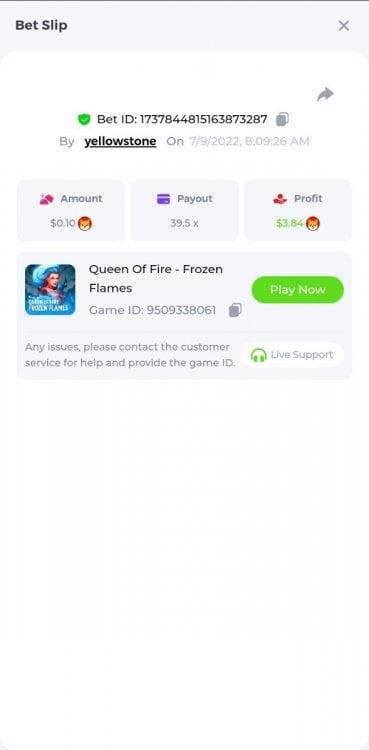Close the Bet Slip panel

click(x=344, y=26)
